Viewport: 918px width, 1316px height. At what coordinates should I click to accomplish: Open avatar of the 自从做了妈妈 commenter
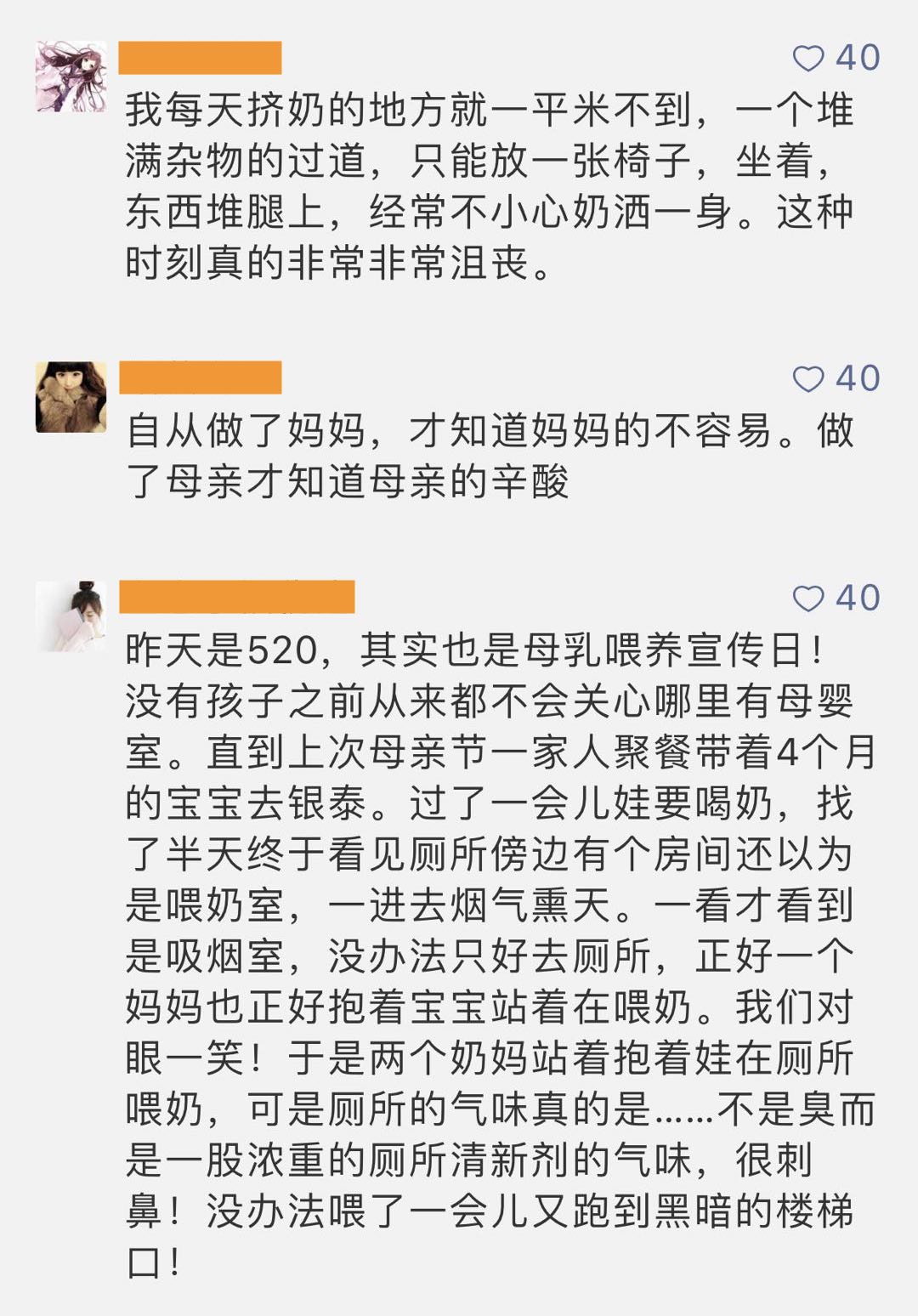(71, 397)
